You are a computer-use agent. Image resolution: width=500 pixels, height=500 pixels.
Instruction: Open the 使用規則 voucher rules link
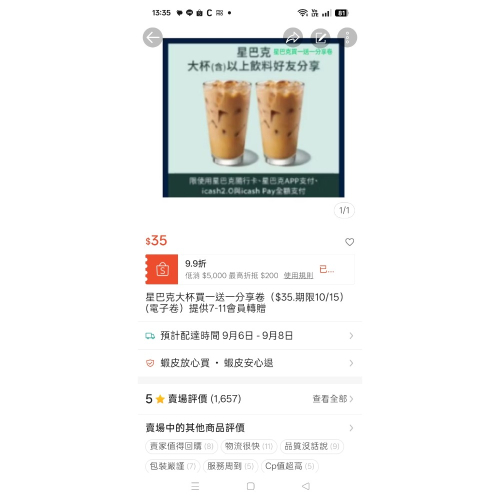pos(298,275)
